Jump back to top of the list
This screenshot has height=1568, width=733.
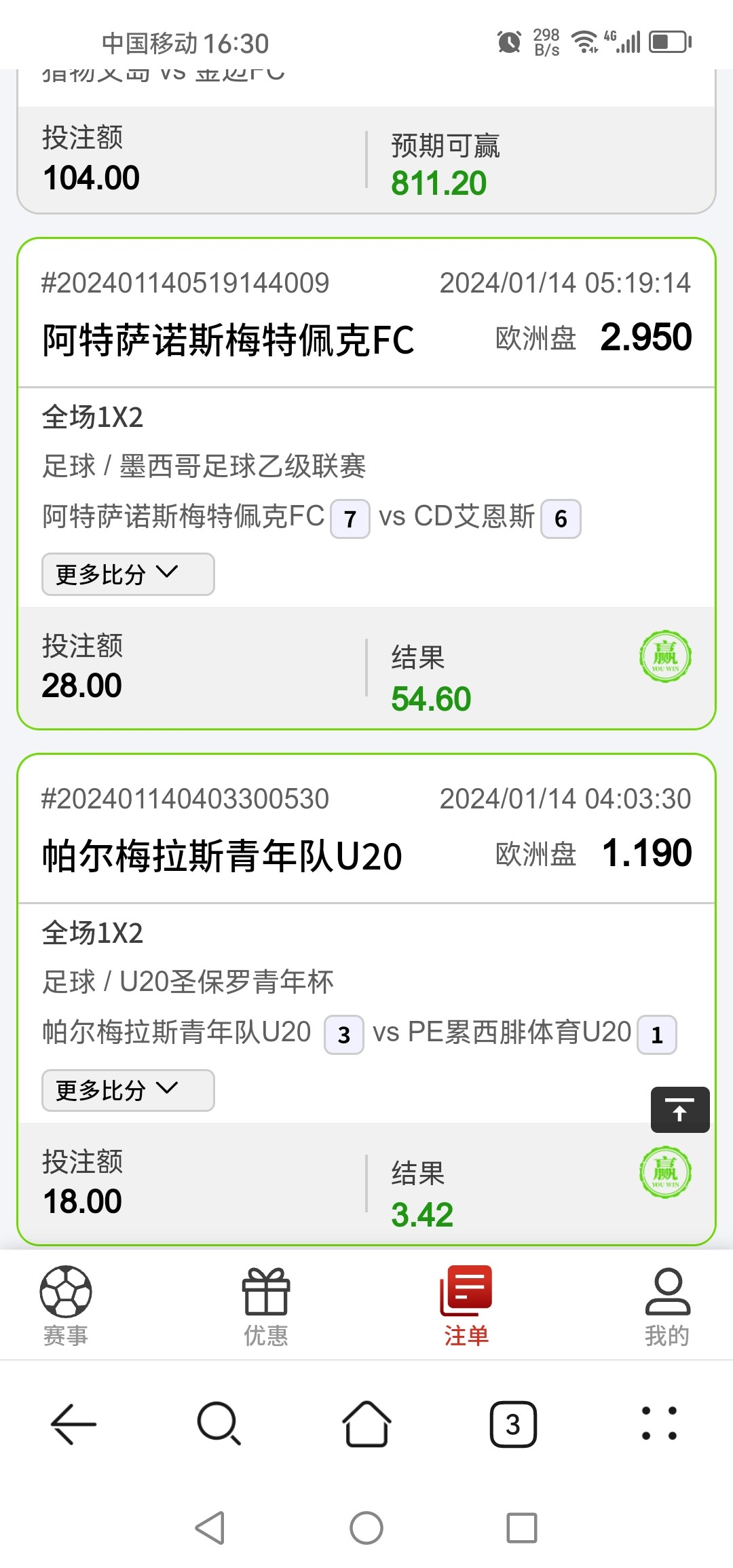click(x=679, y=1110)
